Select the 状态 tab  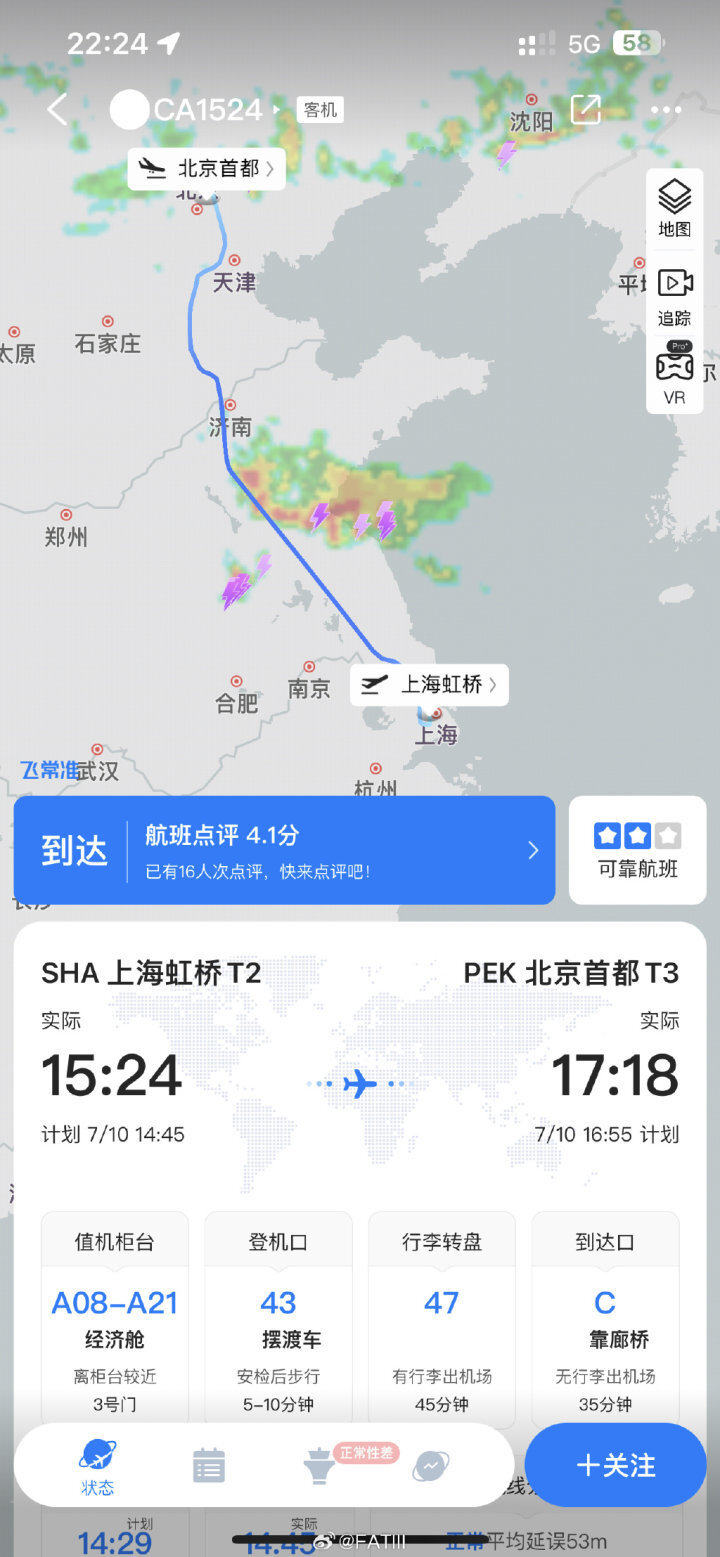point(97,1467)
